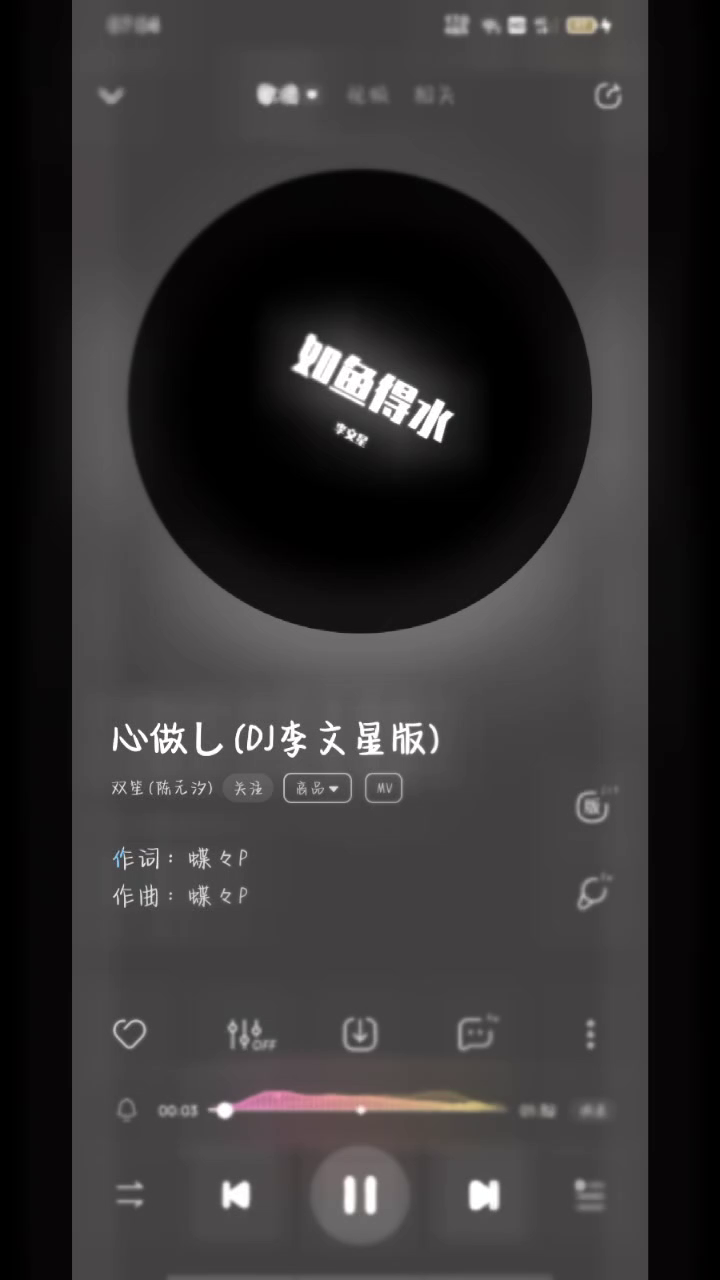Expand the 商品 dropdown

tap(317, 788)
